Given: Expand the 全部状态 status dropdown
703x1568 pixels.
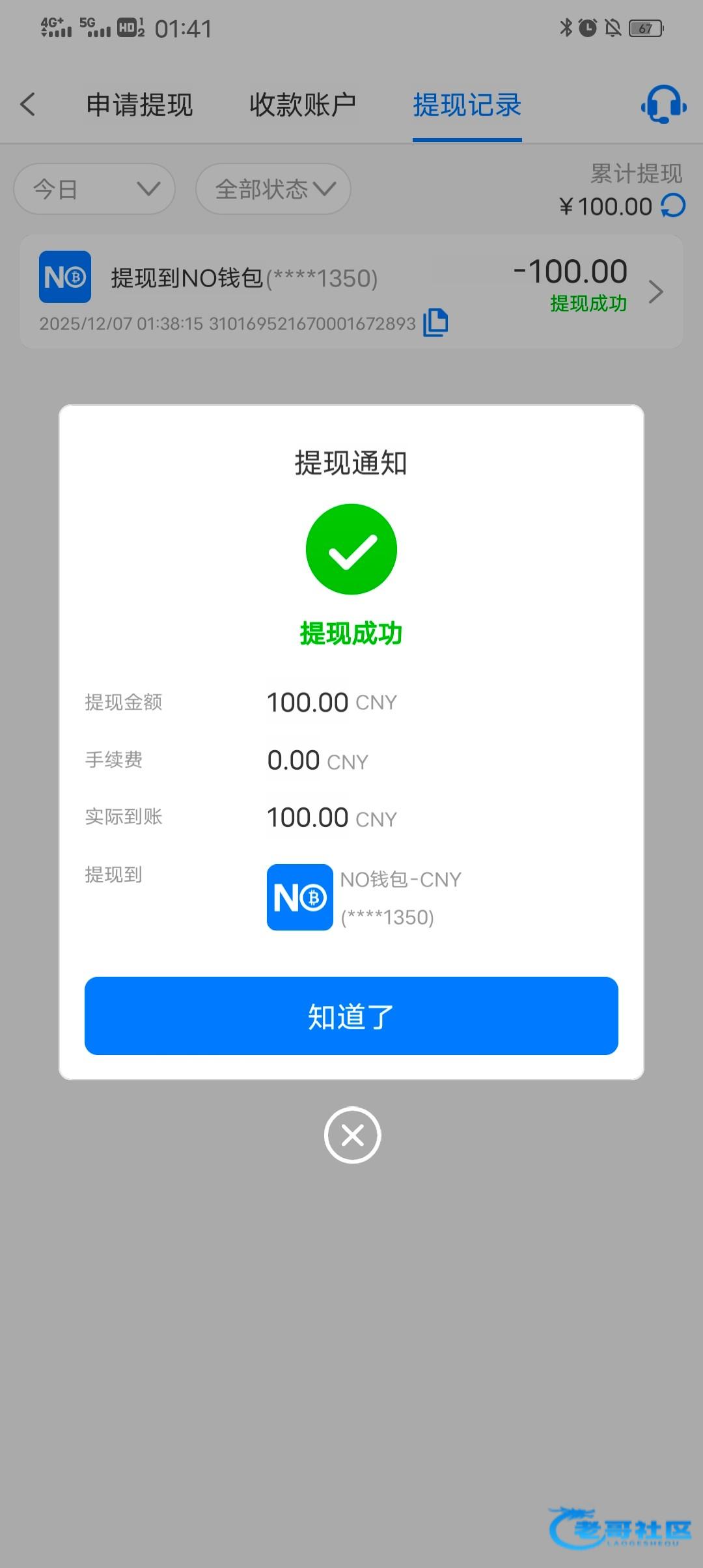Looking at the screenshot, I should point(273,189).
